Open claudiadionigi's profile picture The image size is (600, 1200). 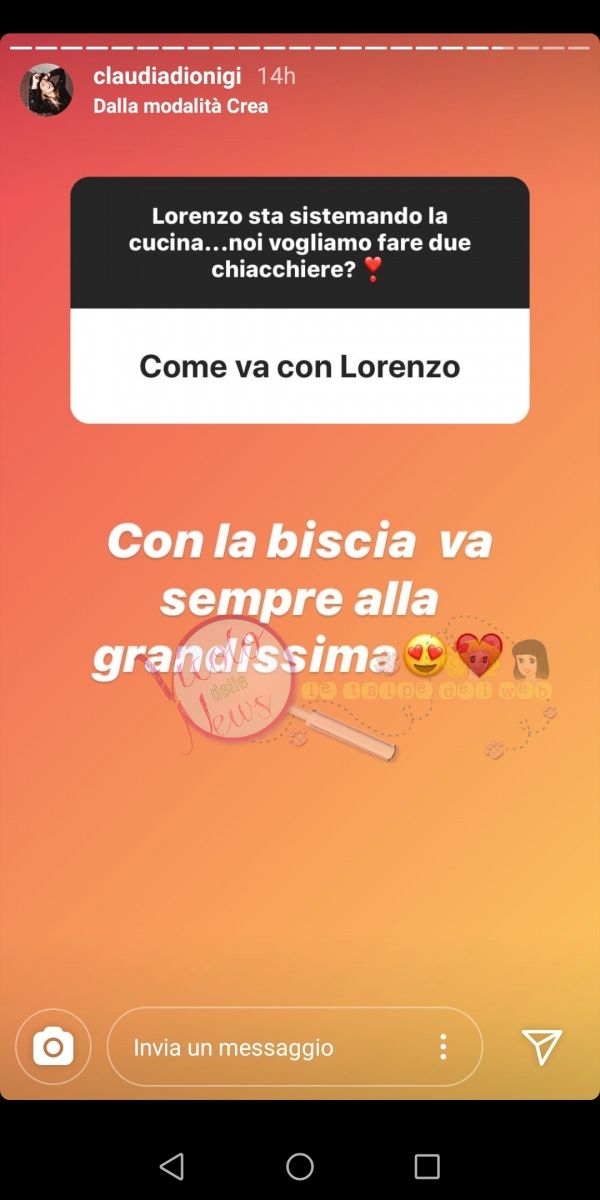pos(46,90)
